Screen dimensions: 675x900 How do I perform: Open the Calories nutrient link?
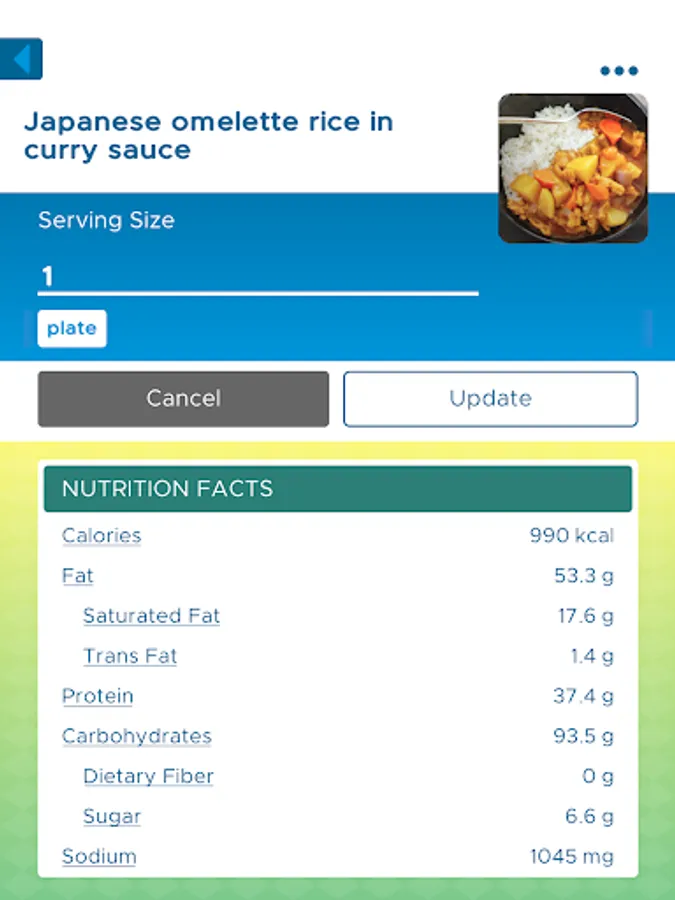click(x=101, y=536)
